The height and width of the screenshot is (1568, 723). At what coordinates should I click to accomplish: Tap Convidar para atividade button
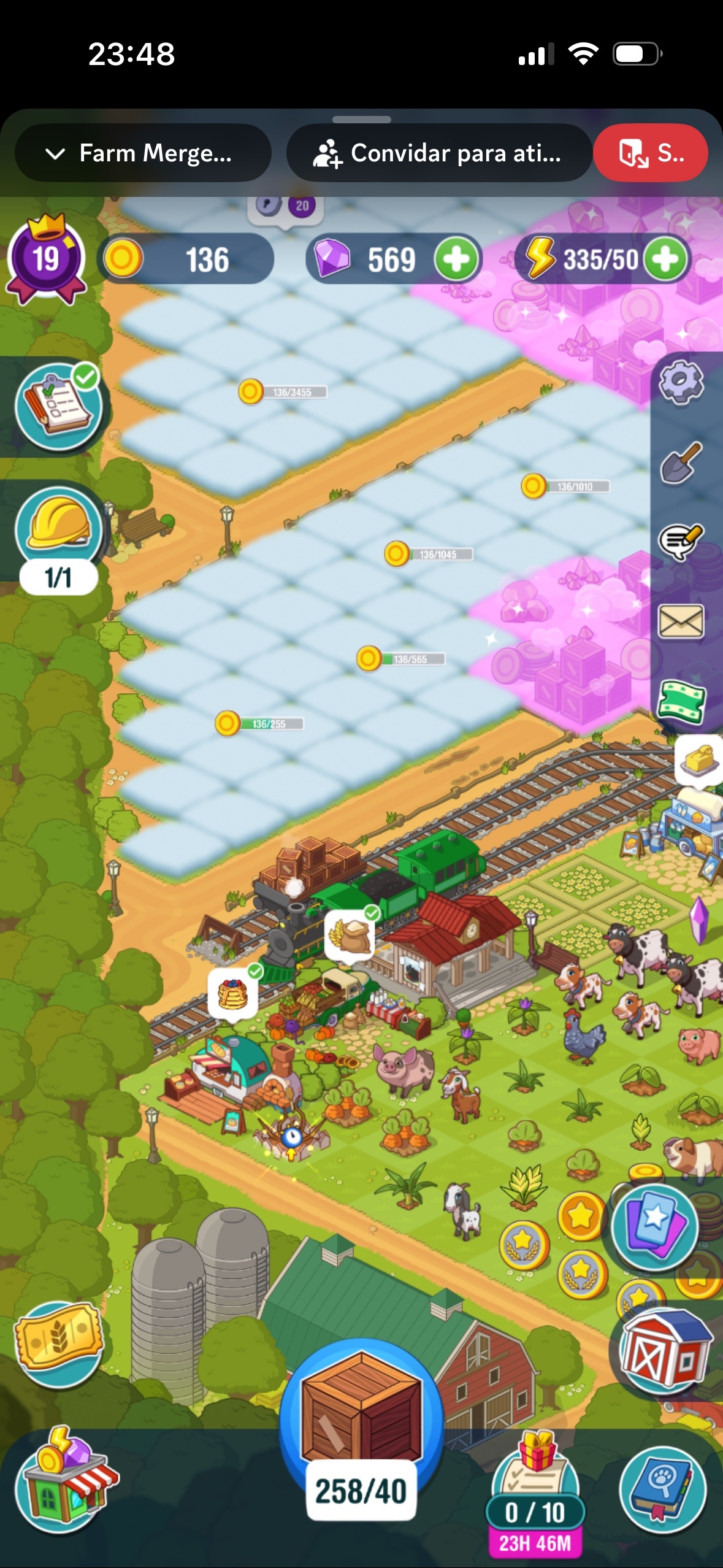point(438,153)
